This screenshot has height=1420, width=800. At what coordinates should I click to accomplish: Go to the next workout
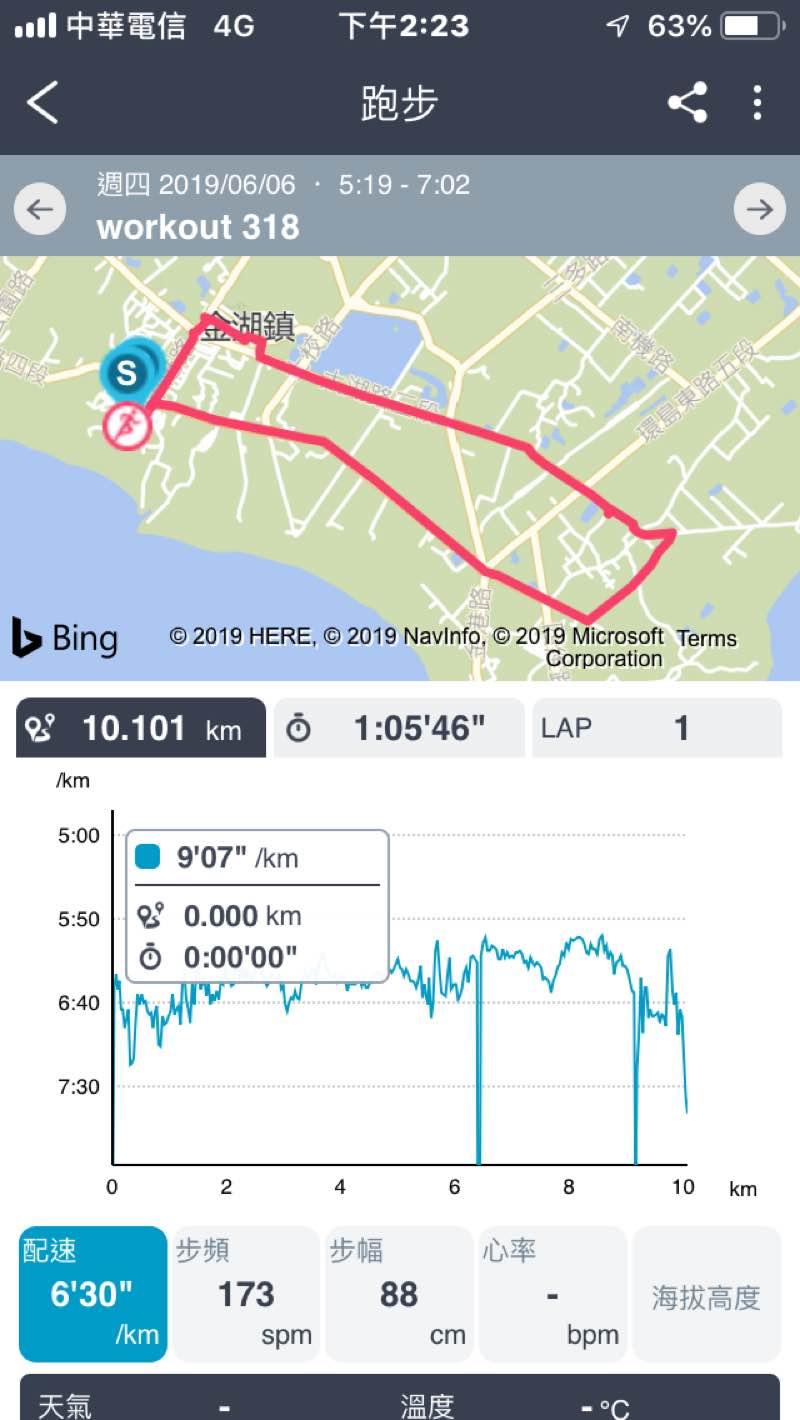[x=759, y=209]
